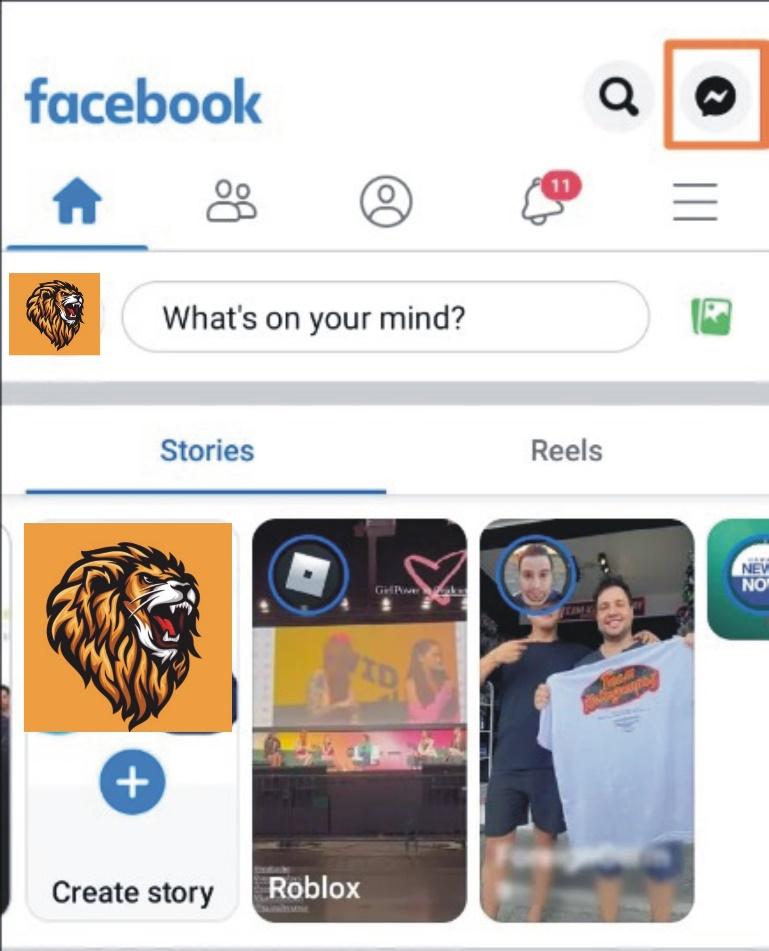Select the Stories tab

coord(207,450)
